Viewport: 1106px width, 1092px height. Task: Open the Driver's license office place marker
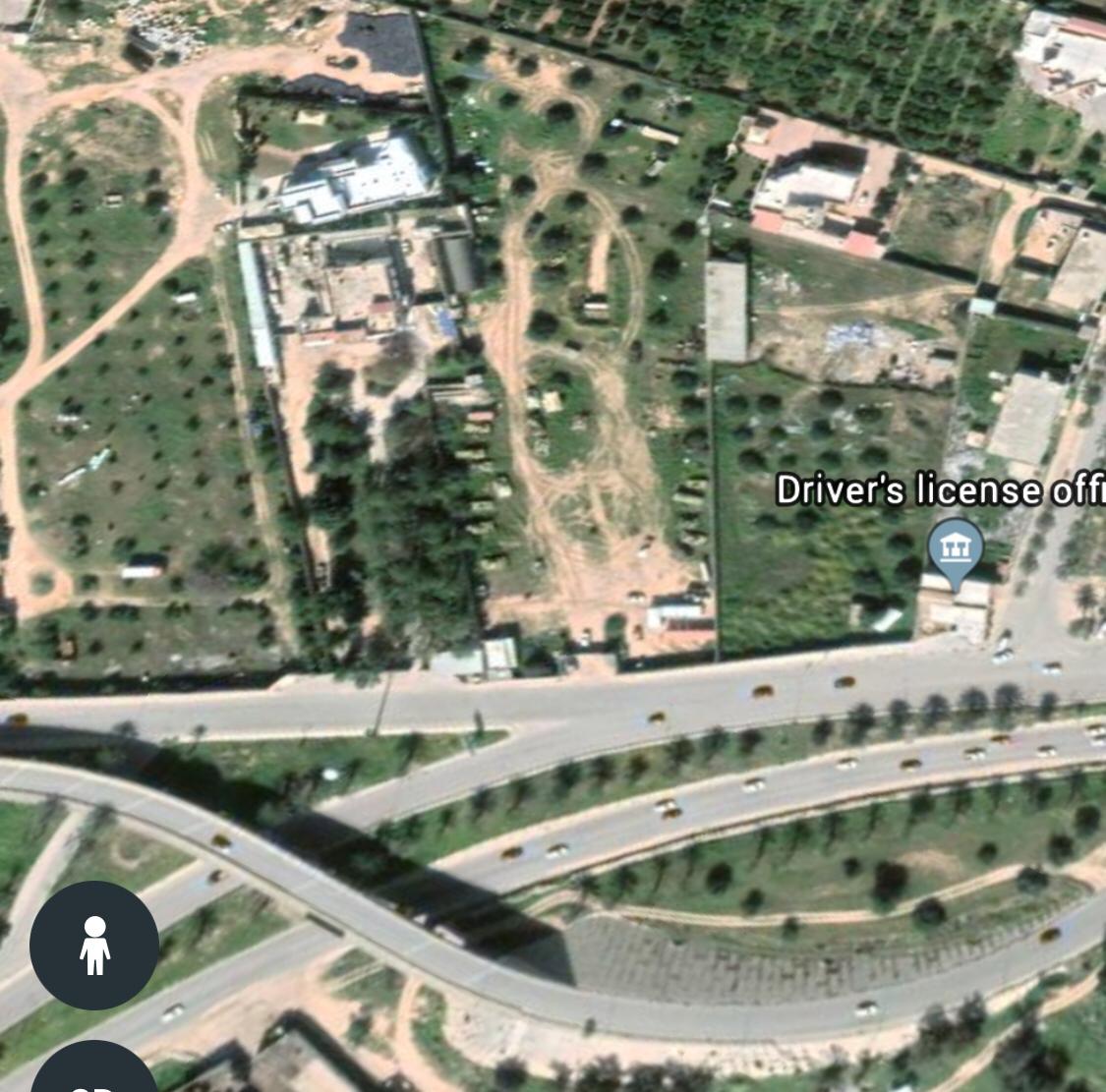(x=955, y=548)
